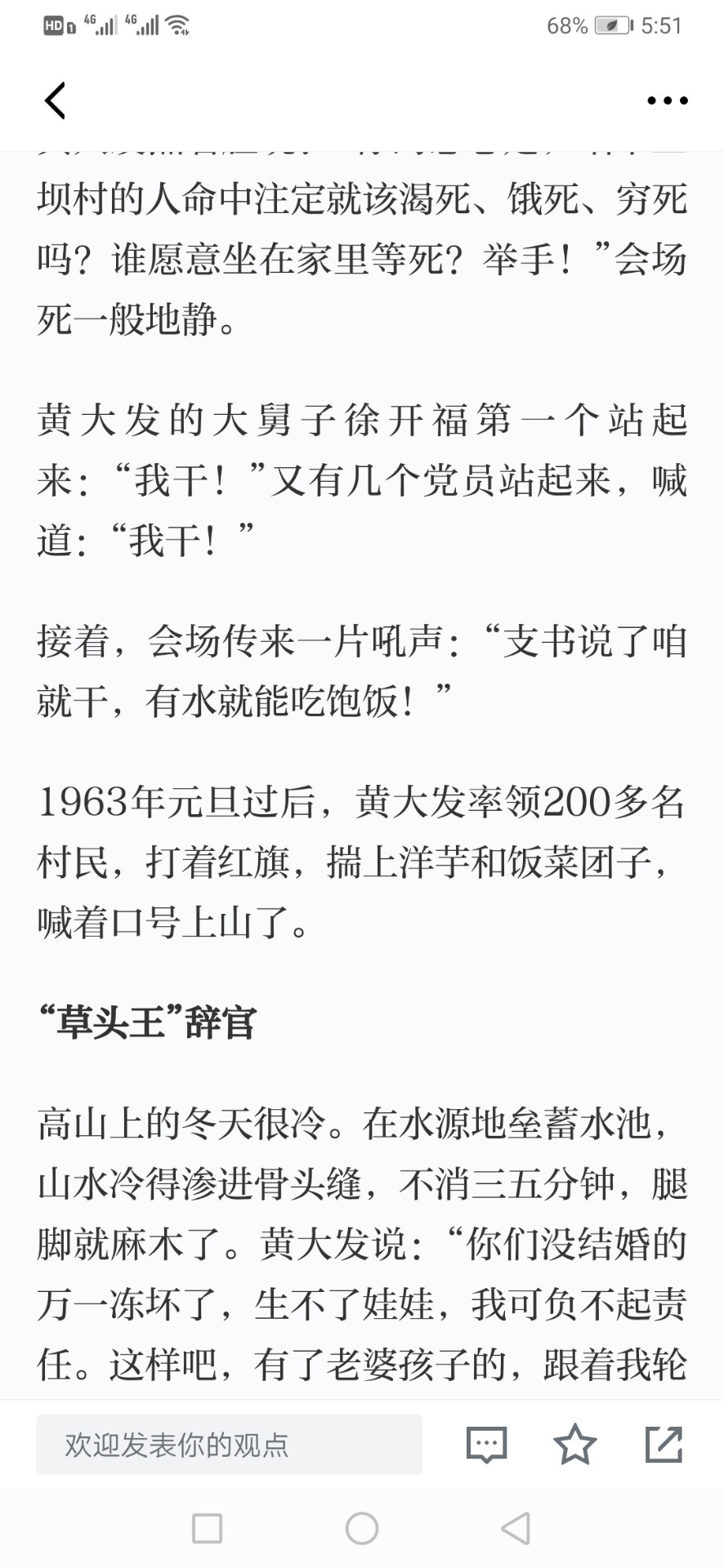Image resolution: width=724 pixels, height=1568 pixels.
Task: Open the comments bubble icon
Action: (x=487, y=1445)
